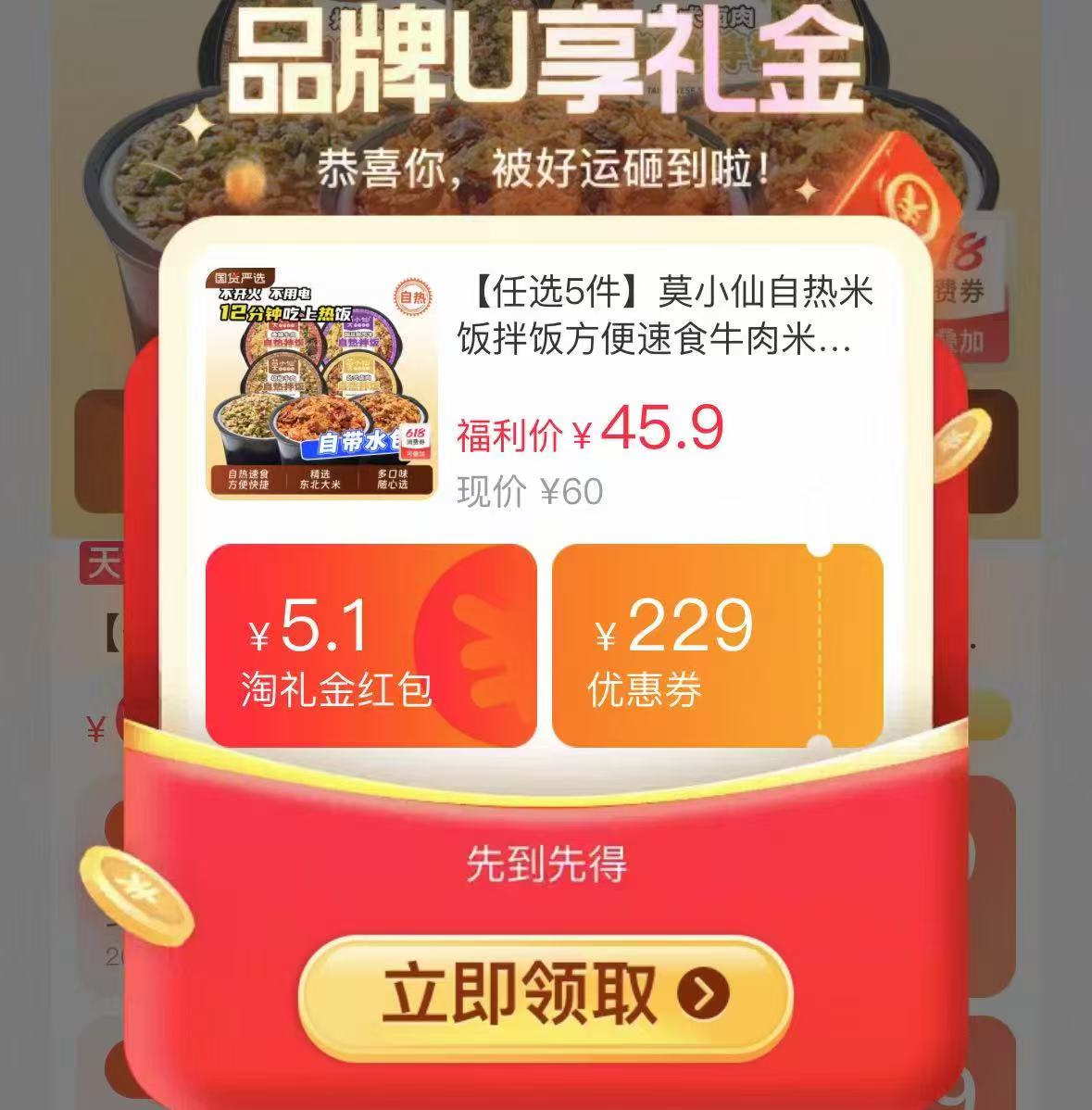Select the ¥5.1 淘礼金红包
The height and width of the screenshot is (1110, 1092).
[x=370, y=645]
